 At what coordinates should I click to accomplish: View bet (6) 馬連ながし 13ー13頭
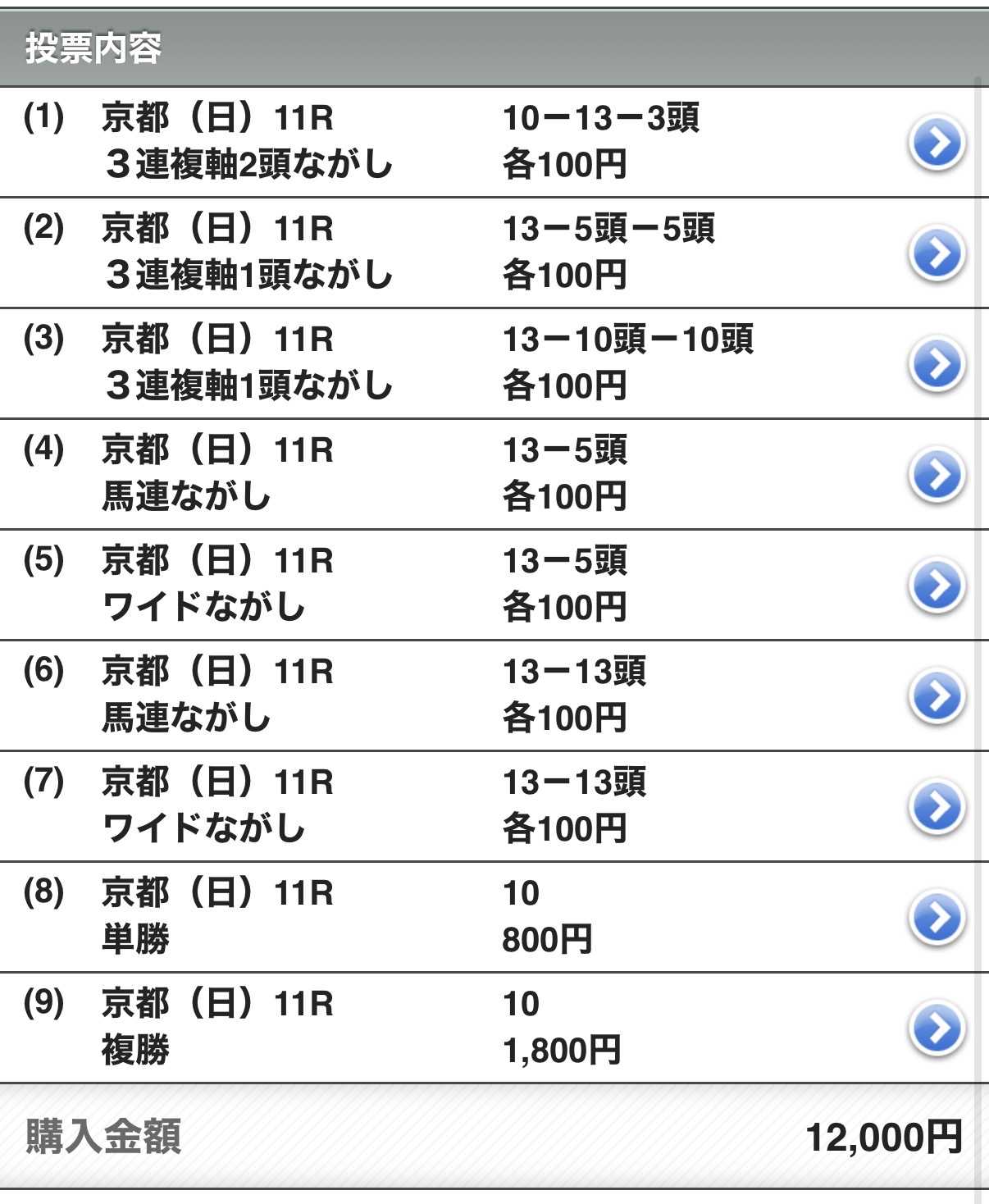pos(937,696)
